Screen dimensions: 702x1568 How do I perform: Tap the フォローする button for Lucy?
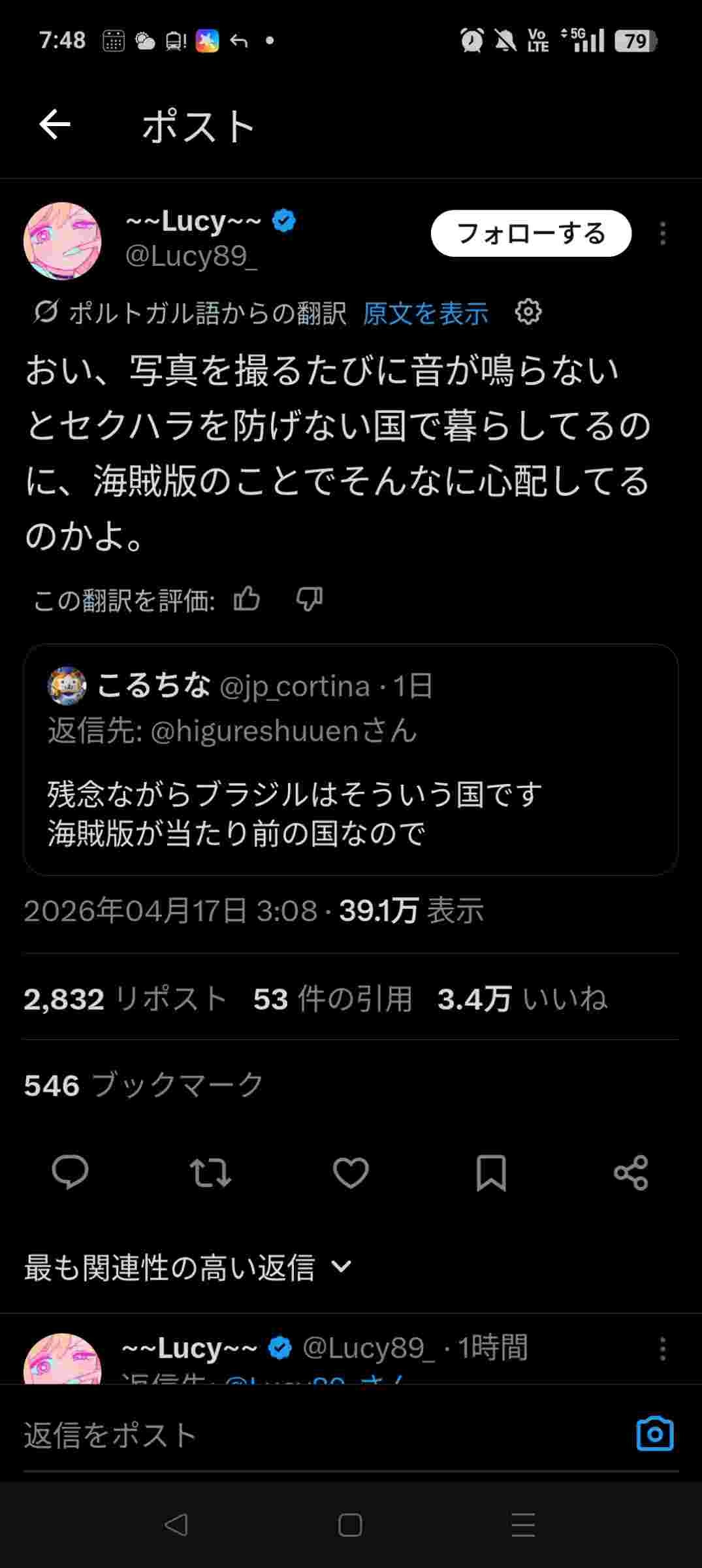pyautogui.click(x=531, y=233)
